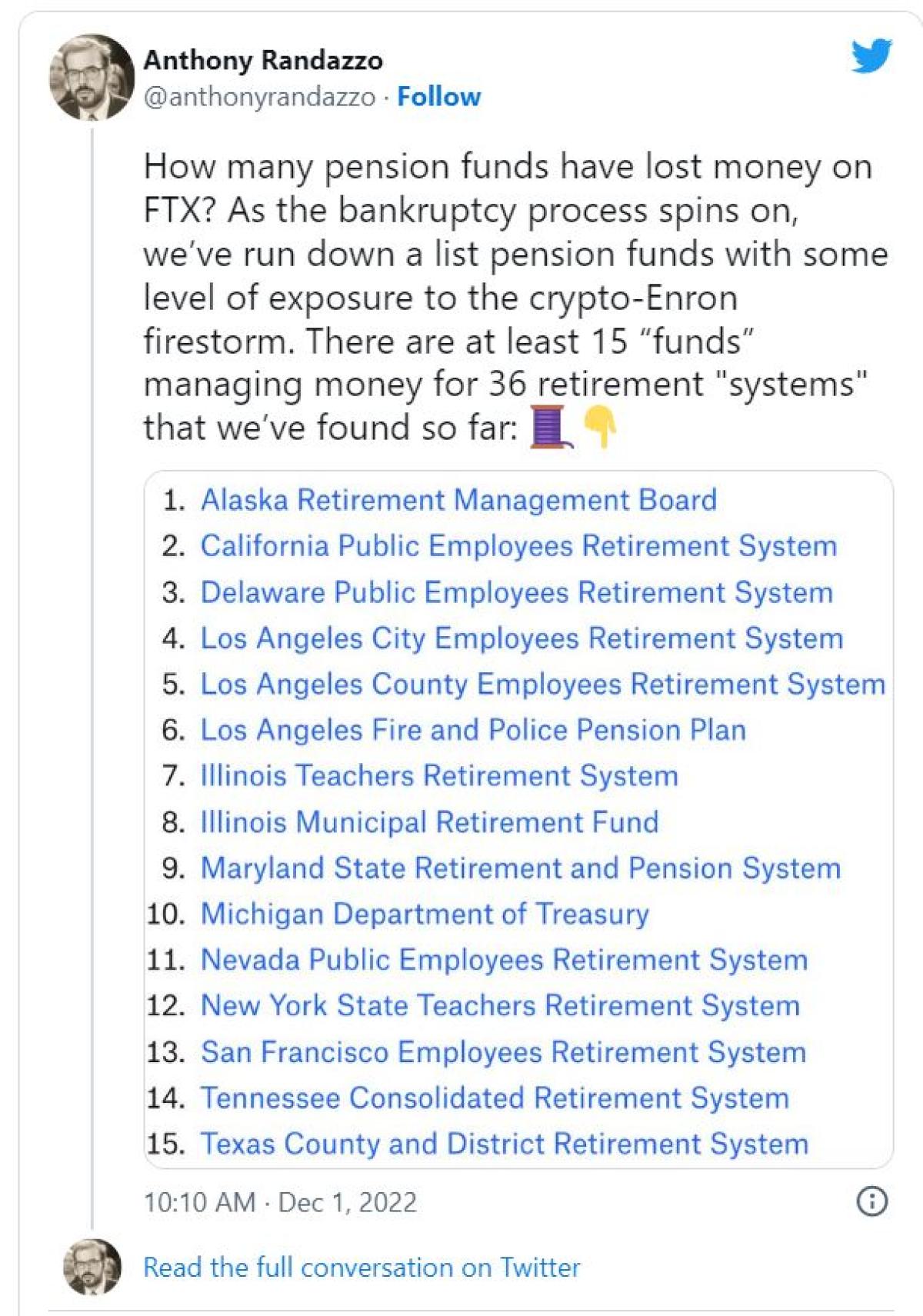Open Anthony Randazzo's profile picture

[92, 77]
